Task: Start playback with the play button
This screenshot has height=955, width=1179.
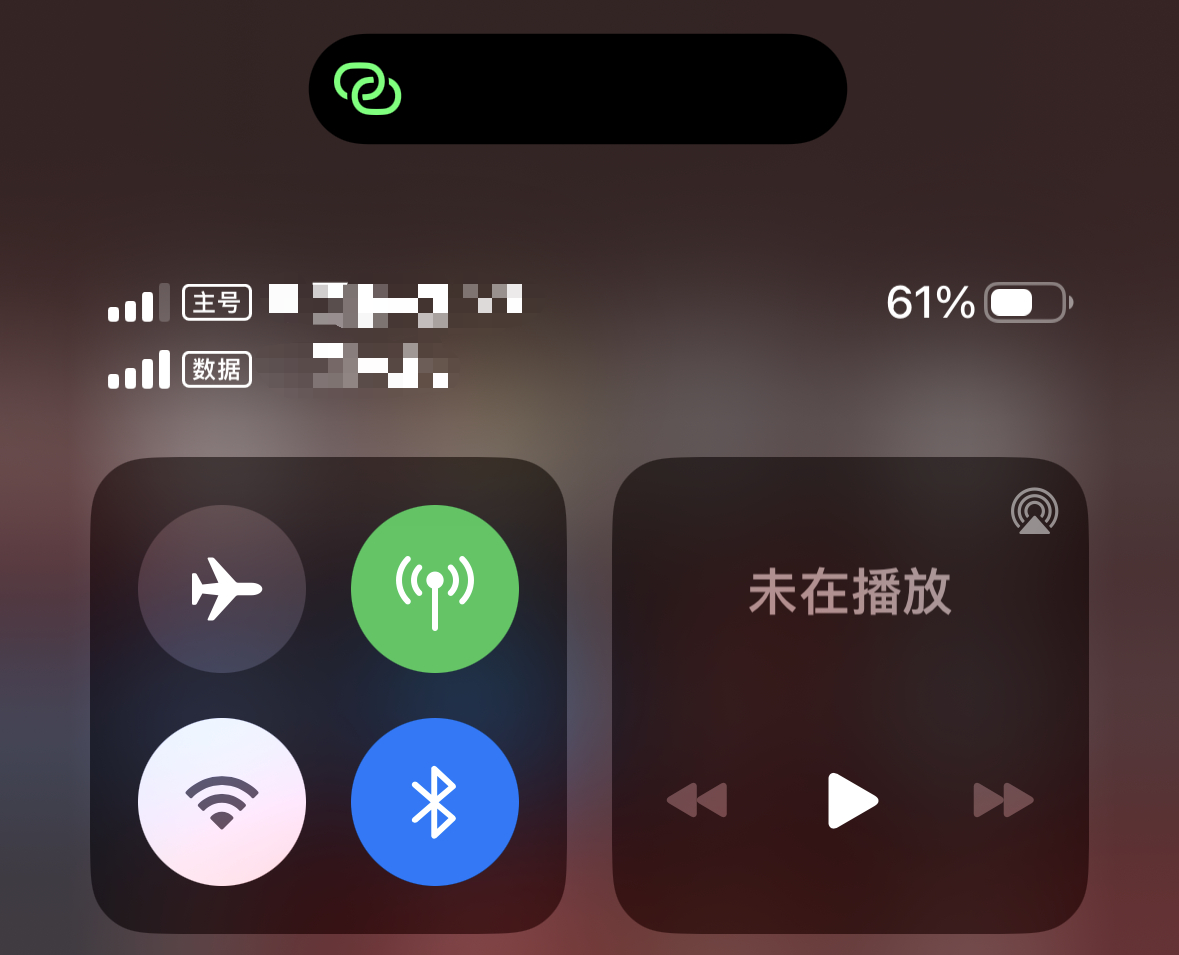Action: tap(852, 800)
